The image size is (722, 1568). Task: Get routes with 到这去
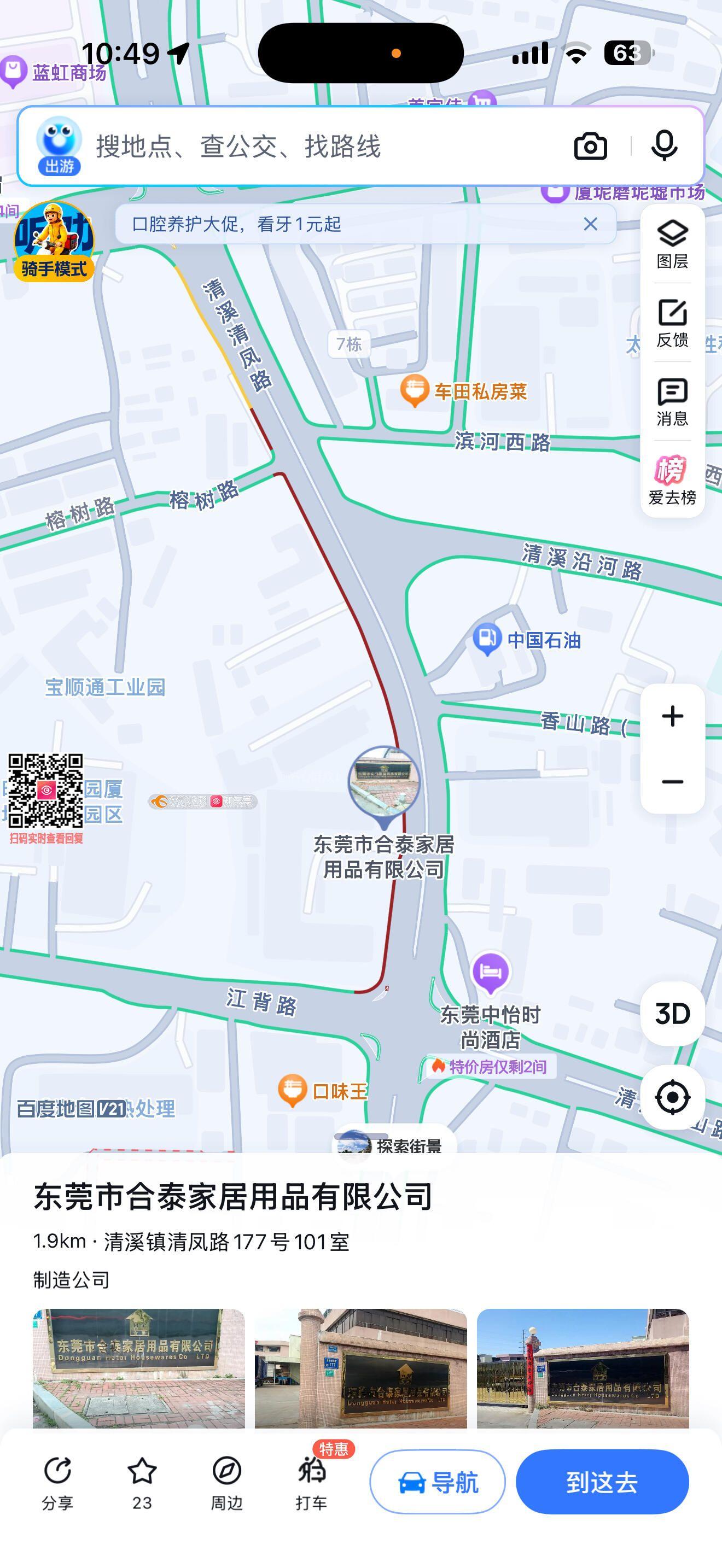tap(602, 1482)
